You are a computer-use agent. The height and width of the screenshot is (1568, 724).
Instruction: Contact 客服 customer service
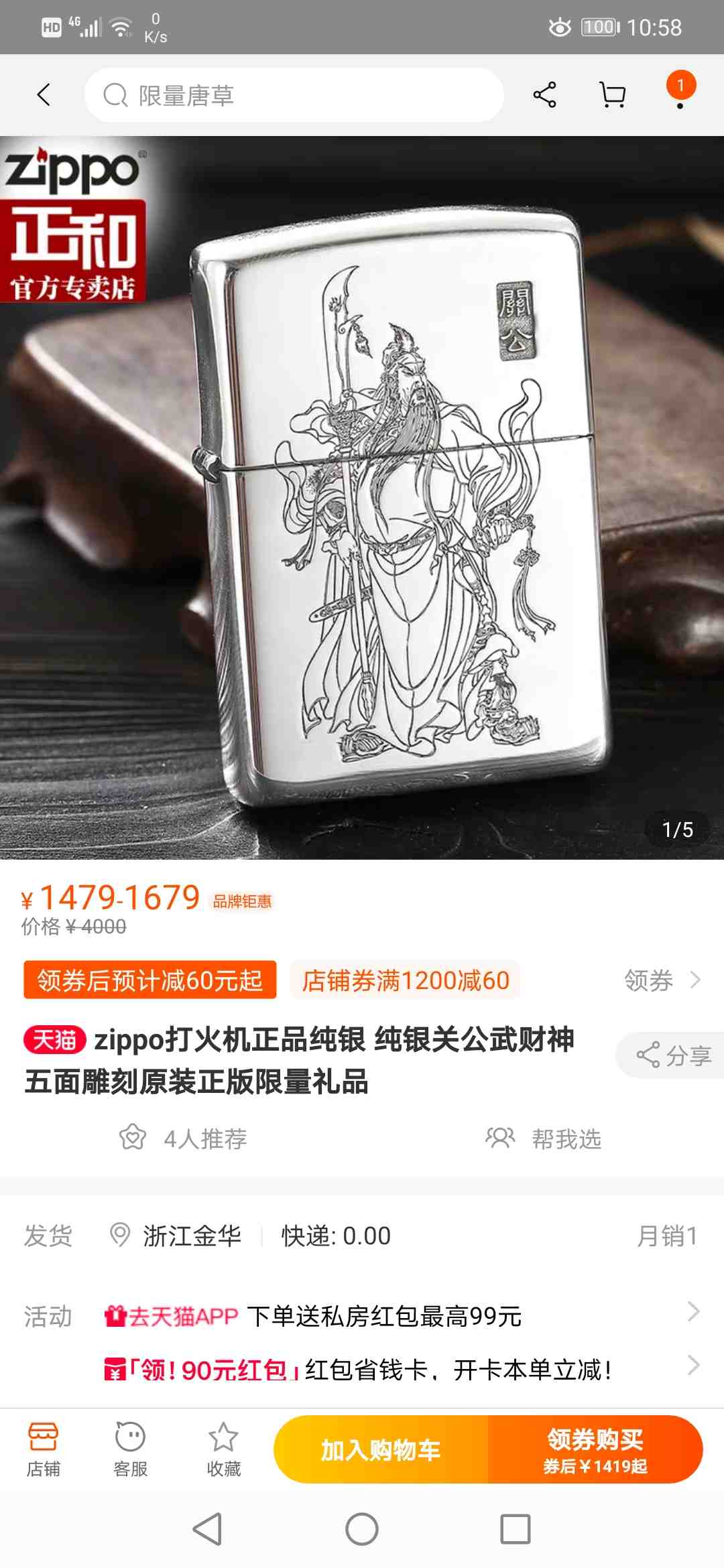[130, 1450]
